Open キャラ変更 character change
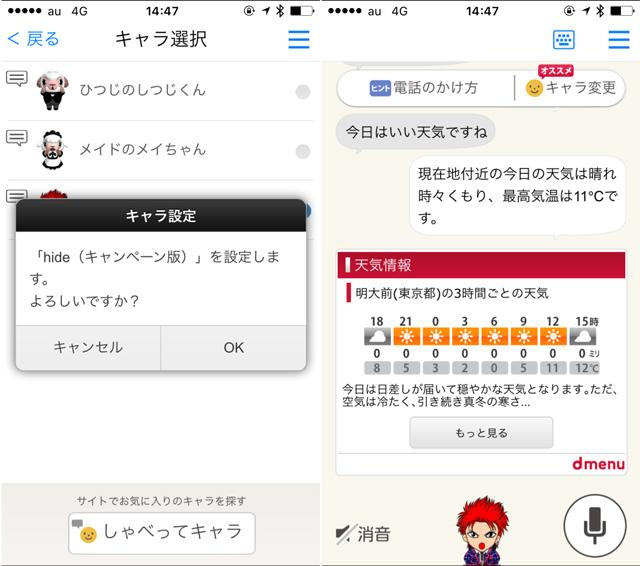Viewport: 640px width, 566px height. [572, 88]
